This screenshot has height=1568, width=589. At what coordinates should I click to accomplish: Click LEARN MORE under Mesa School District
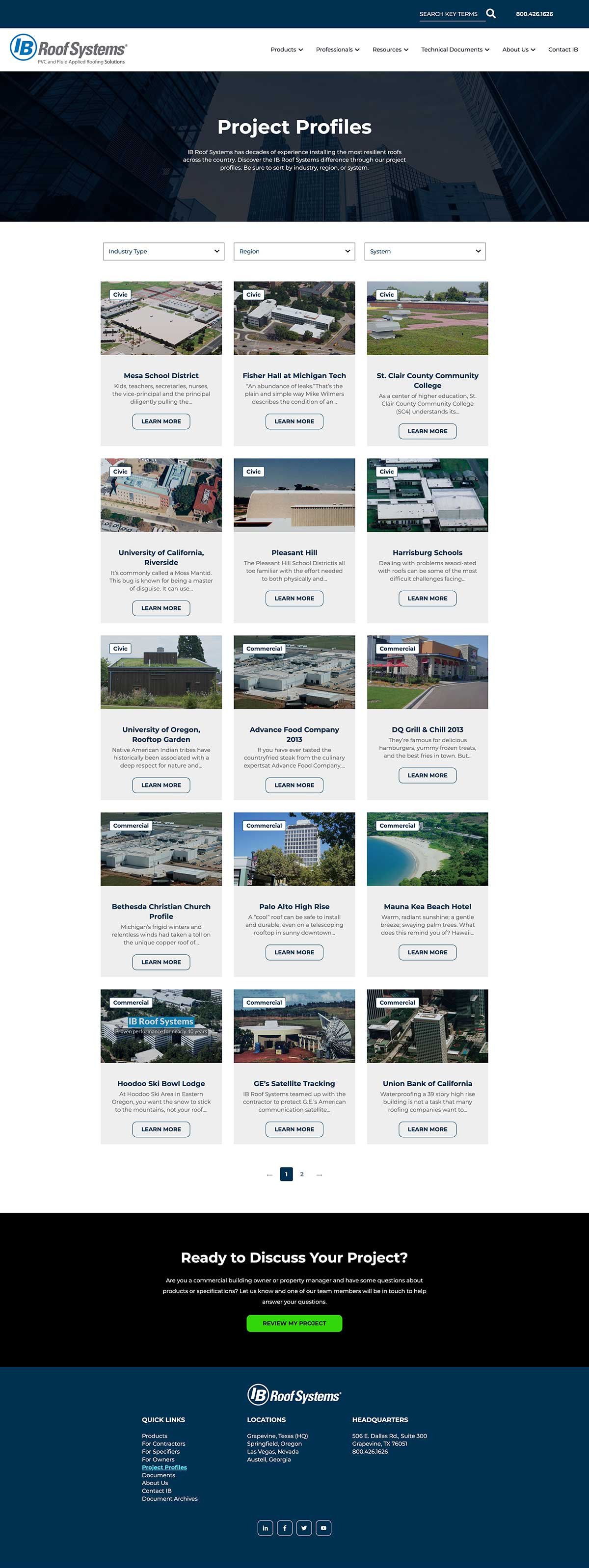pos(161,421)
